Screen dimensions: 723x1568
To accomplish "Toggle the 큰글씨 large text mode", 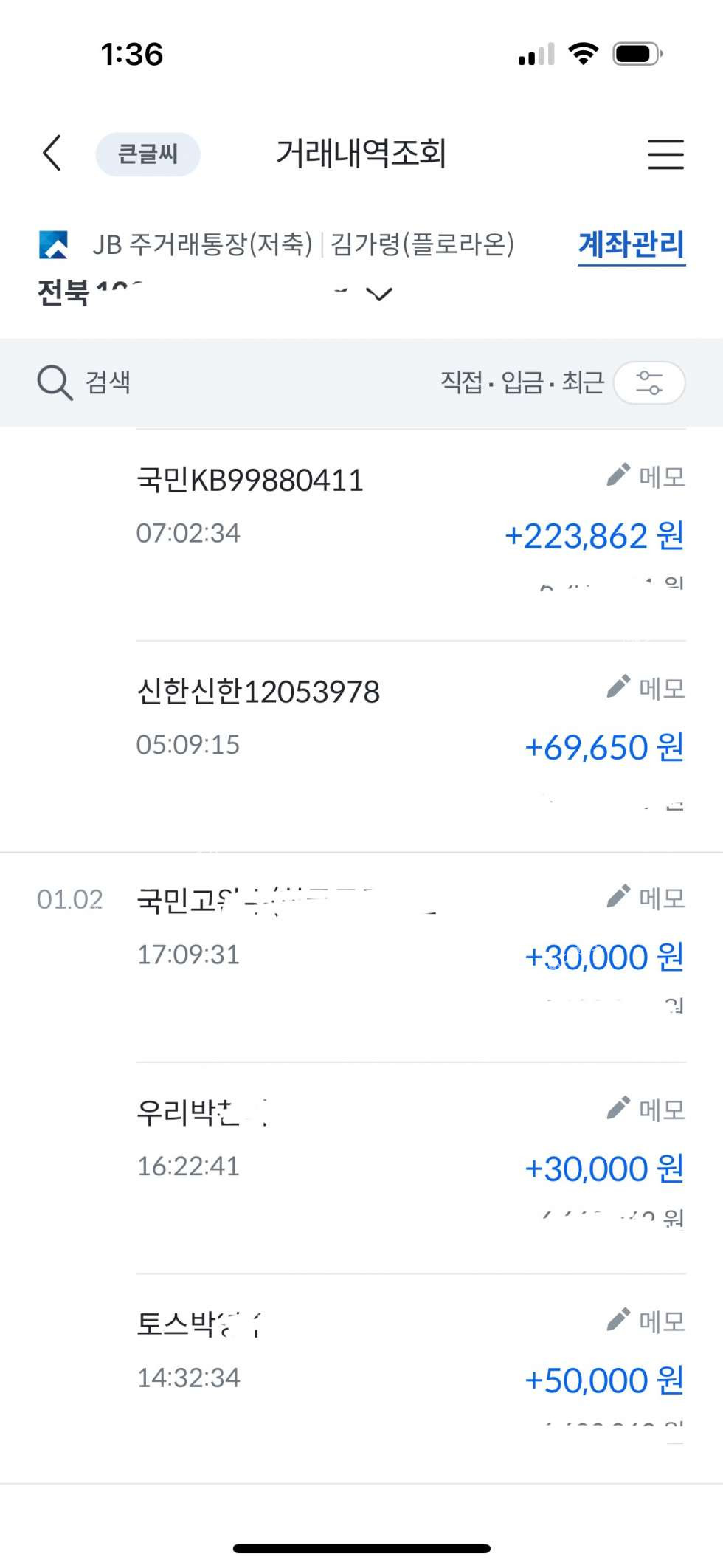I will 148,154.
